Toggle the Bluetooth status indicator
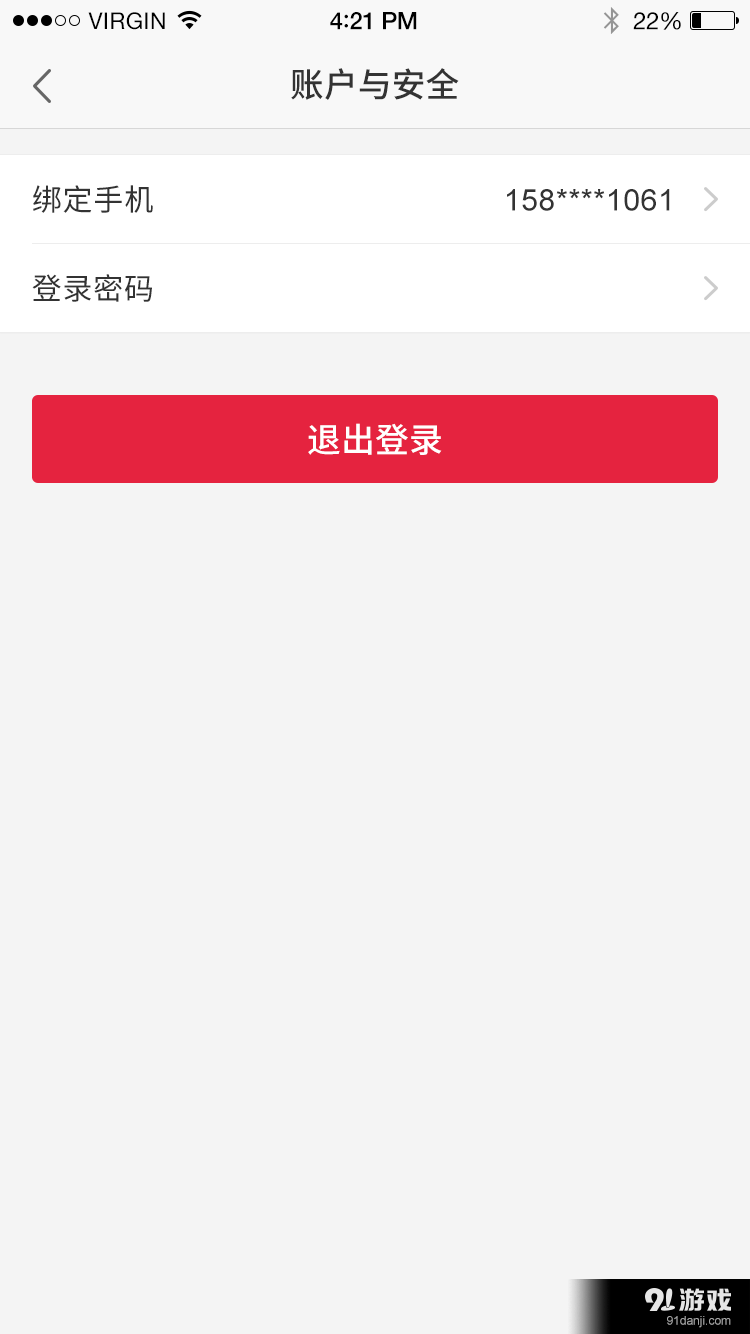 pyautogui.click(x=611, y=19)
